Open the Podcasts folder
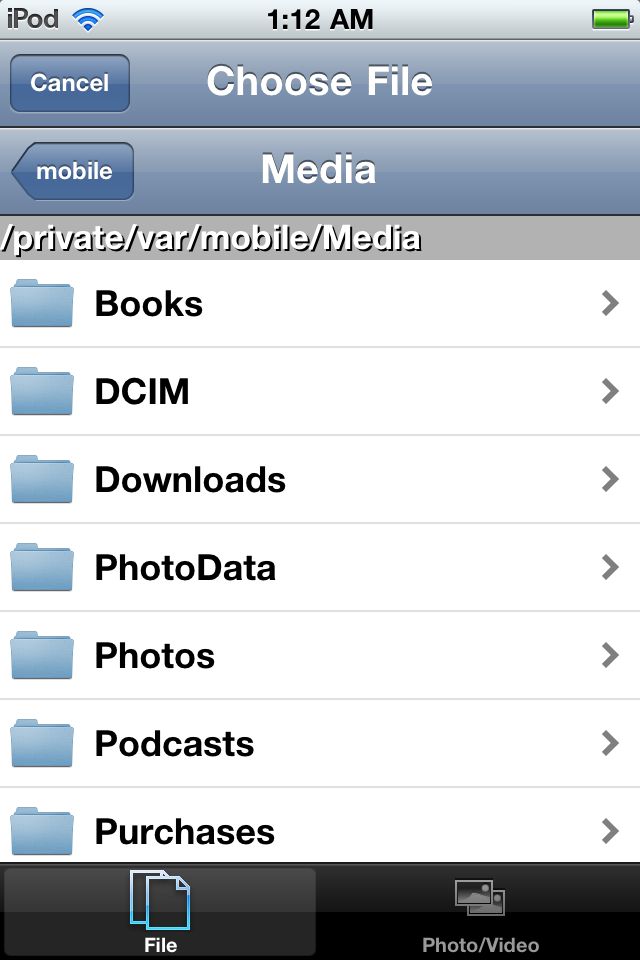This screenshot has width=640, height=960. click(320, 744)
